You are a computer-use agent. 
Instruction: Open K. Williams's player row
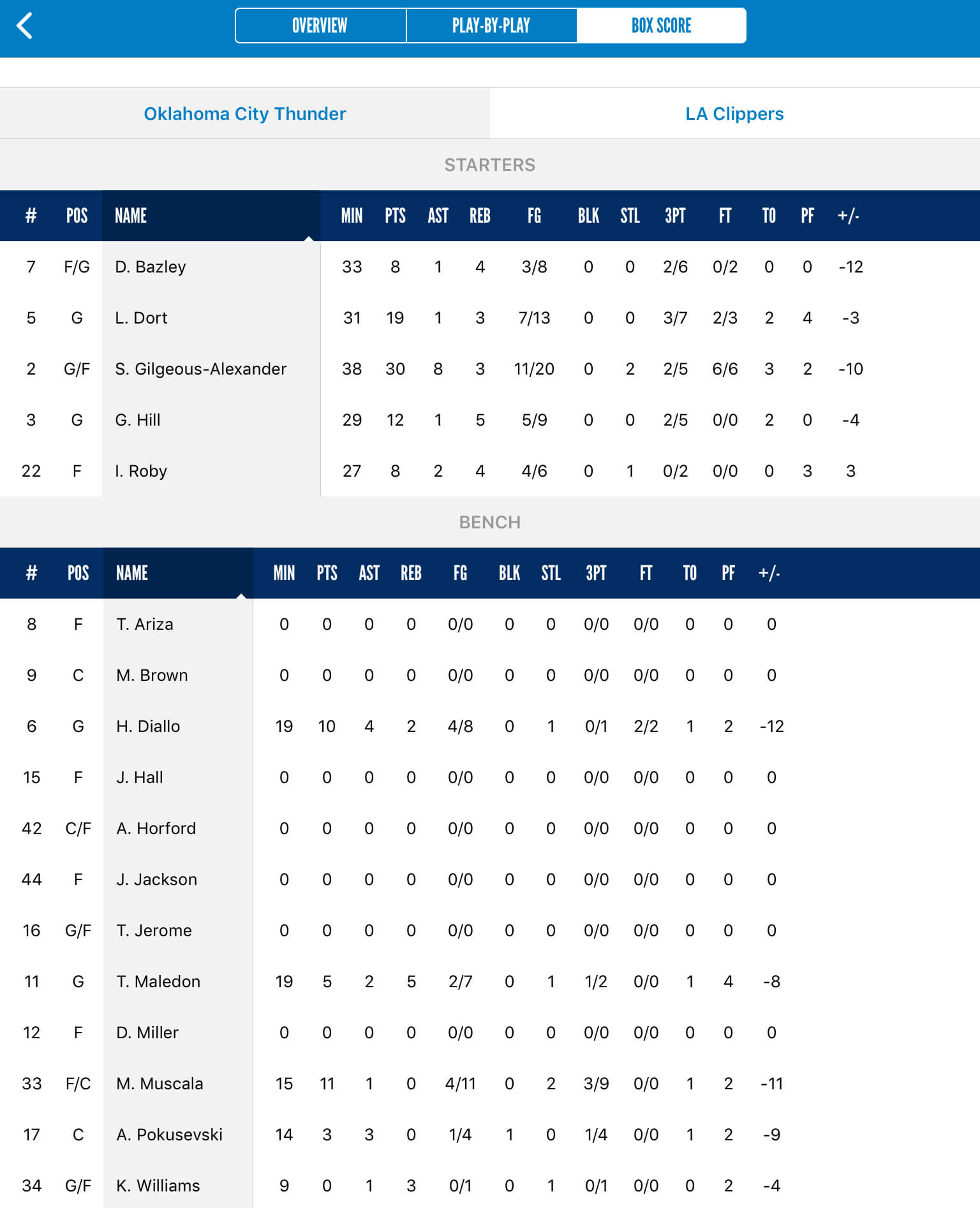tap(158, 1186)
